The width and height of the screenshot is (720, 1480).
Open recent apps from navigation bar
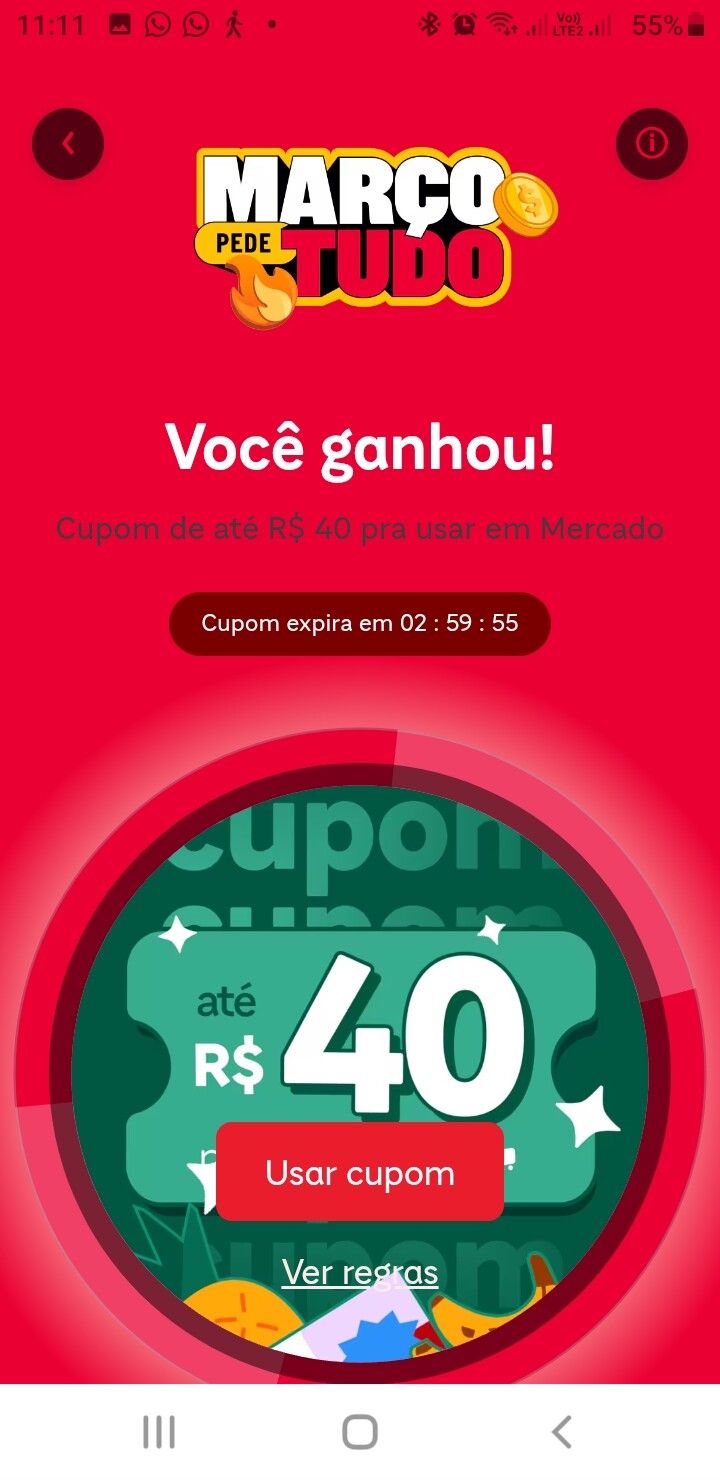[x=159, y=1432]
